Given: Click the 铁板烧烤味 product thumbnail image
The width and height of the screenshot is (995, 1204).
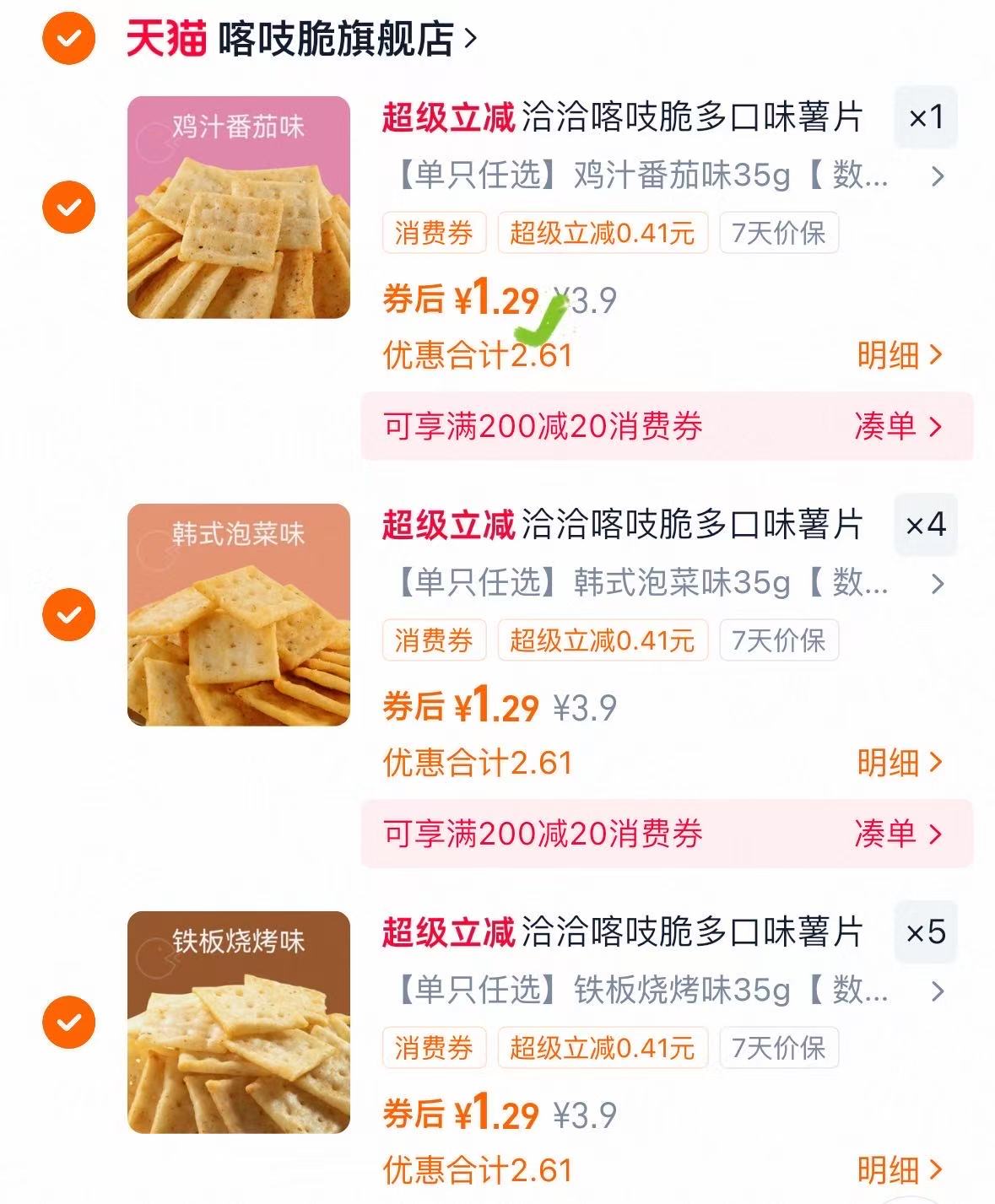Looking at the screenshot, I should point(238,1023).
